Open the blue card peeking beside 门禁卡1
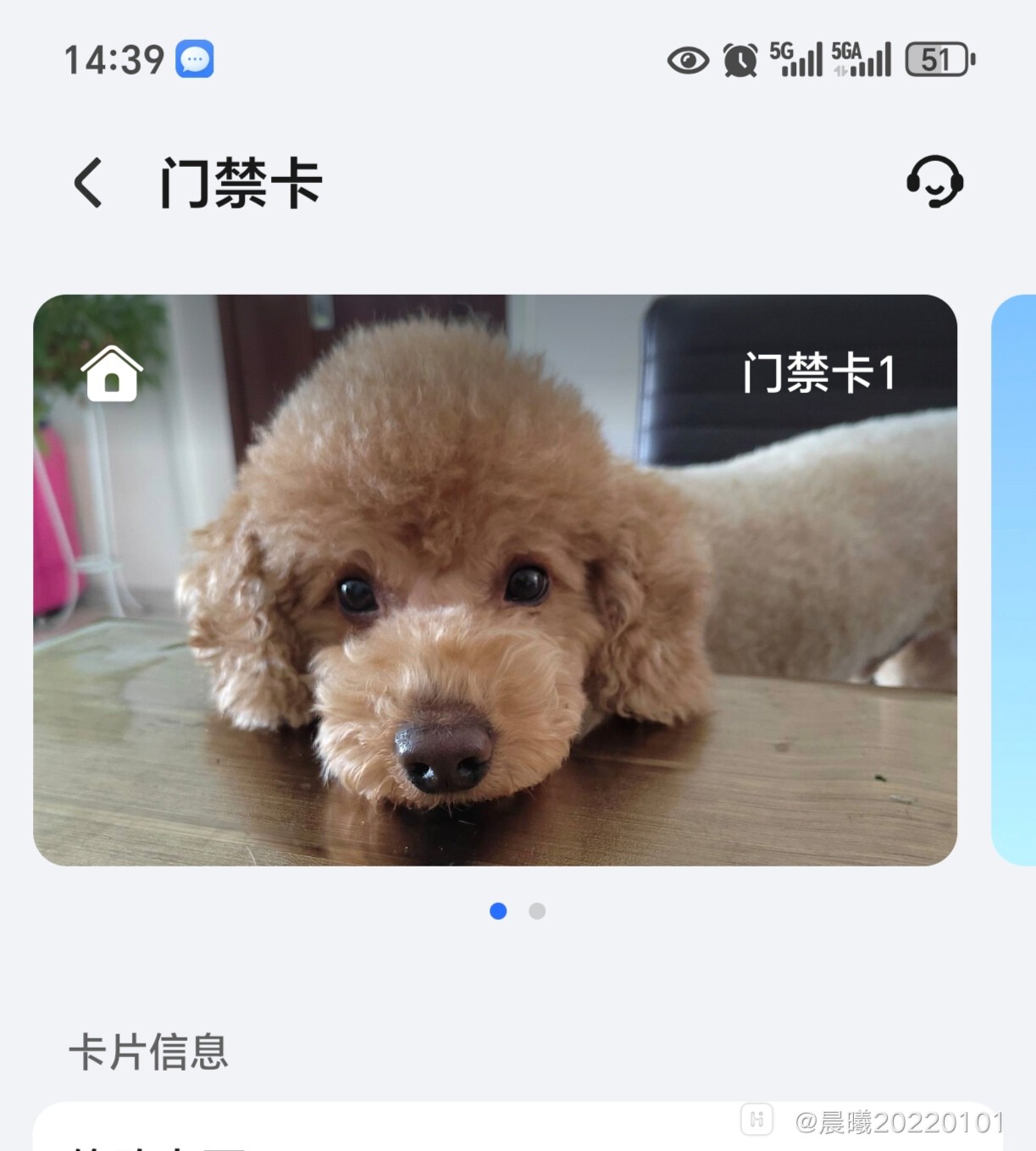1036x1151 pixels. tap(1015, 579)
